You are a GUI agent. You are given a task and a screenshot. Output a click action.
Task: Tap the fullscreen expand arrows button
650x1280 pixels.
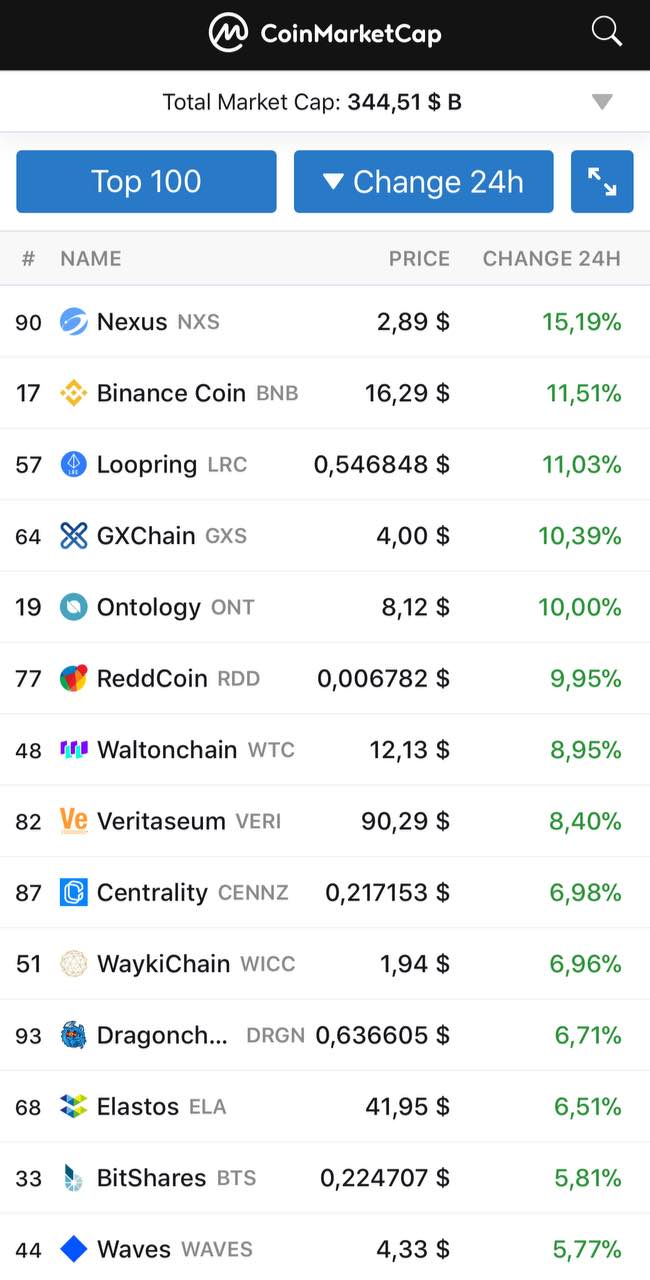[x=602, y=182]
